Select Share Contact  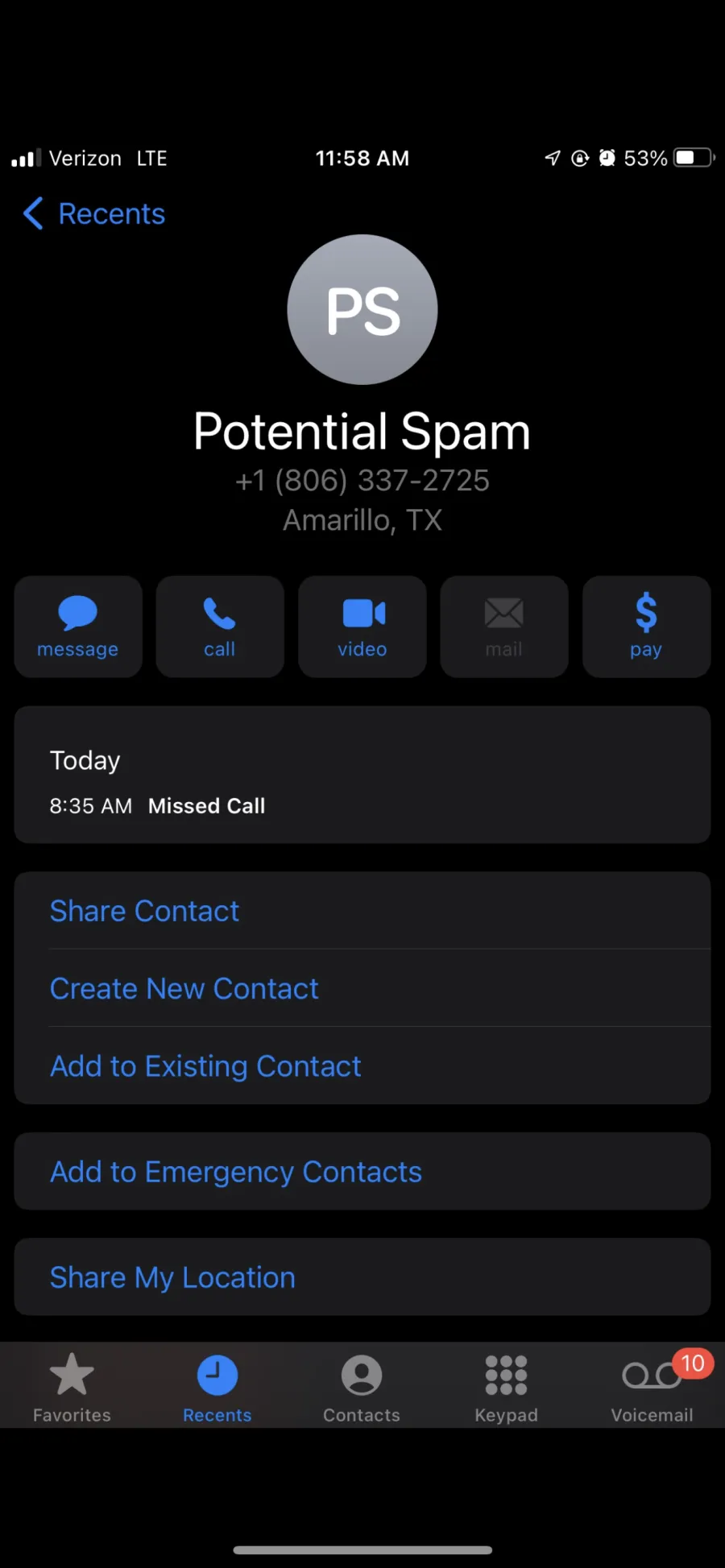coord(362,911)
